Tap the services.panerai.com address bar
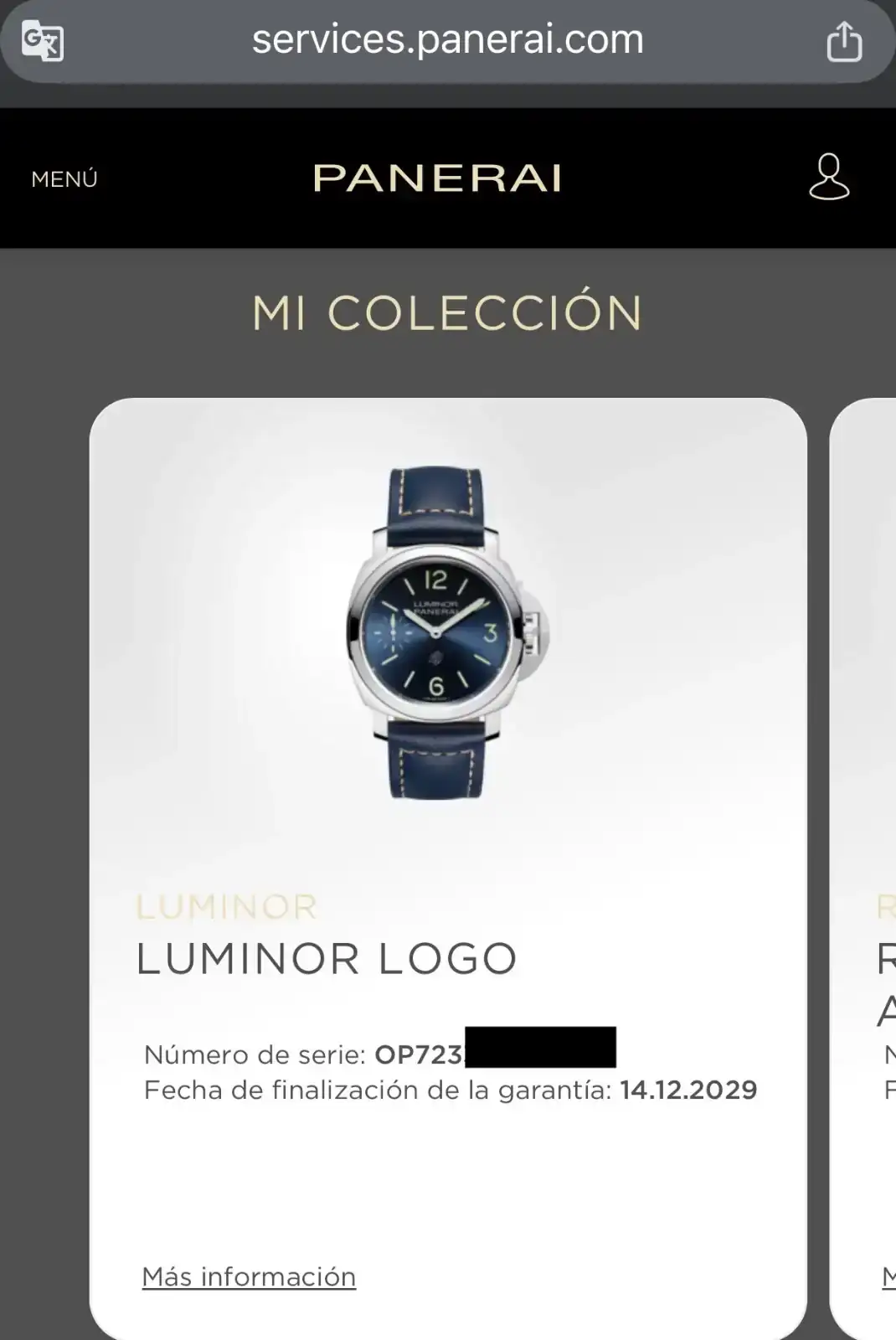 pos(447,40)
